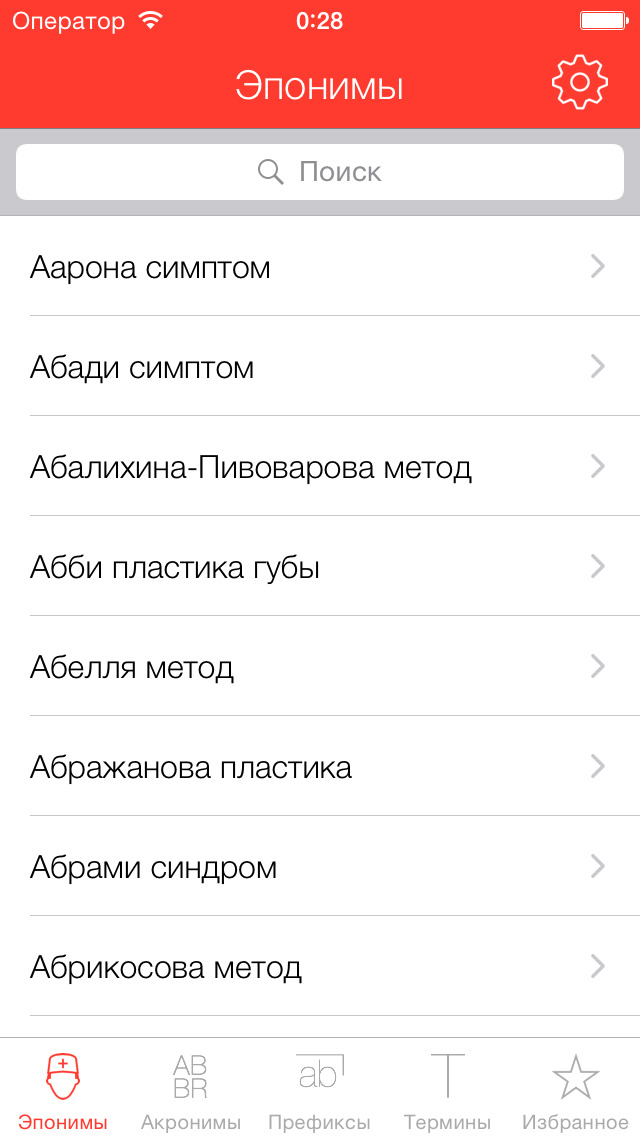This screenshot has height=1136, width=640.
Task: View Абби пластика губы
Action: 320,567
